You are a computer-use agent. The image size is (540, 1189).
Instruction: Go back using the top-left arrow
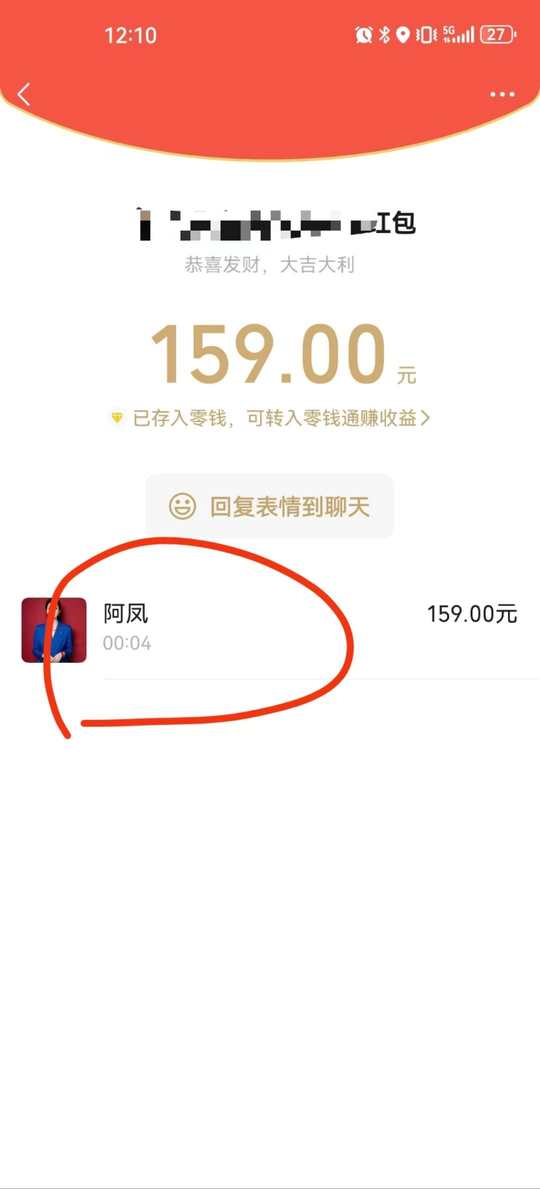[x=24, y=95]
